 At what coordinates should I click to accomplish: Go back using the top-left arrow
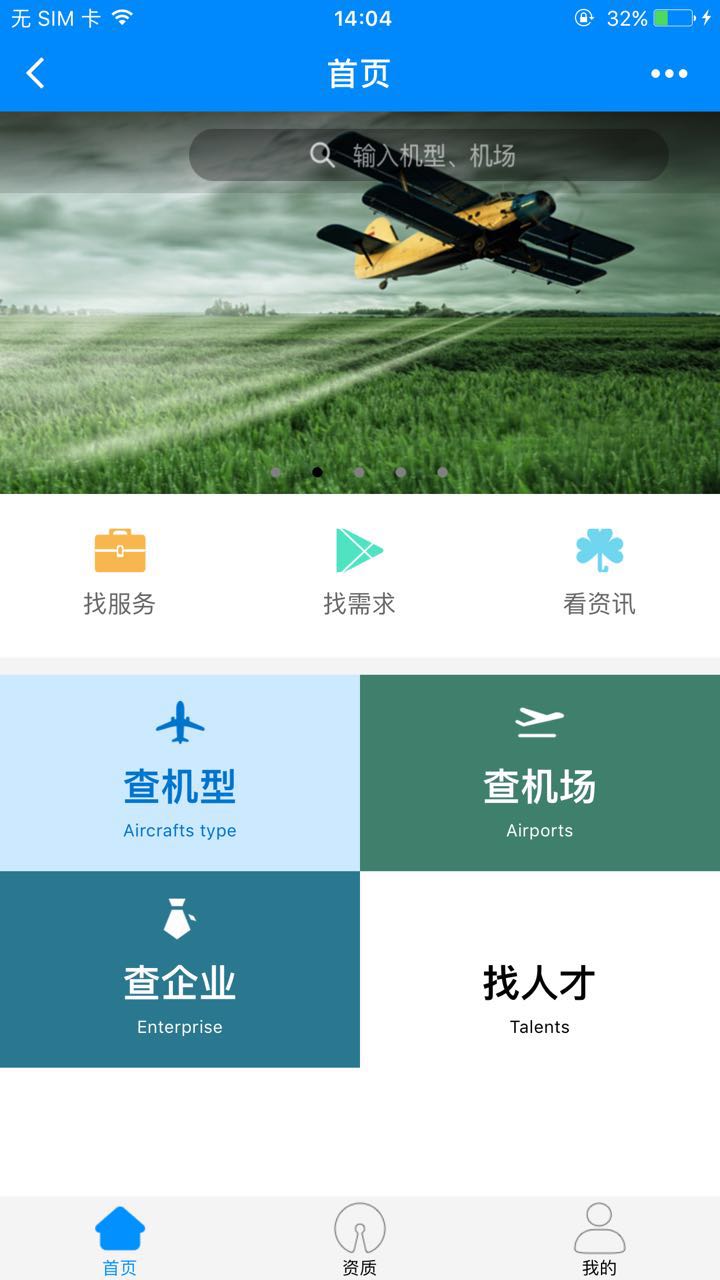[36, 73]
